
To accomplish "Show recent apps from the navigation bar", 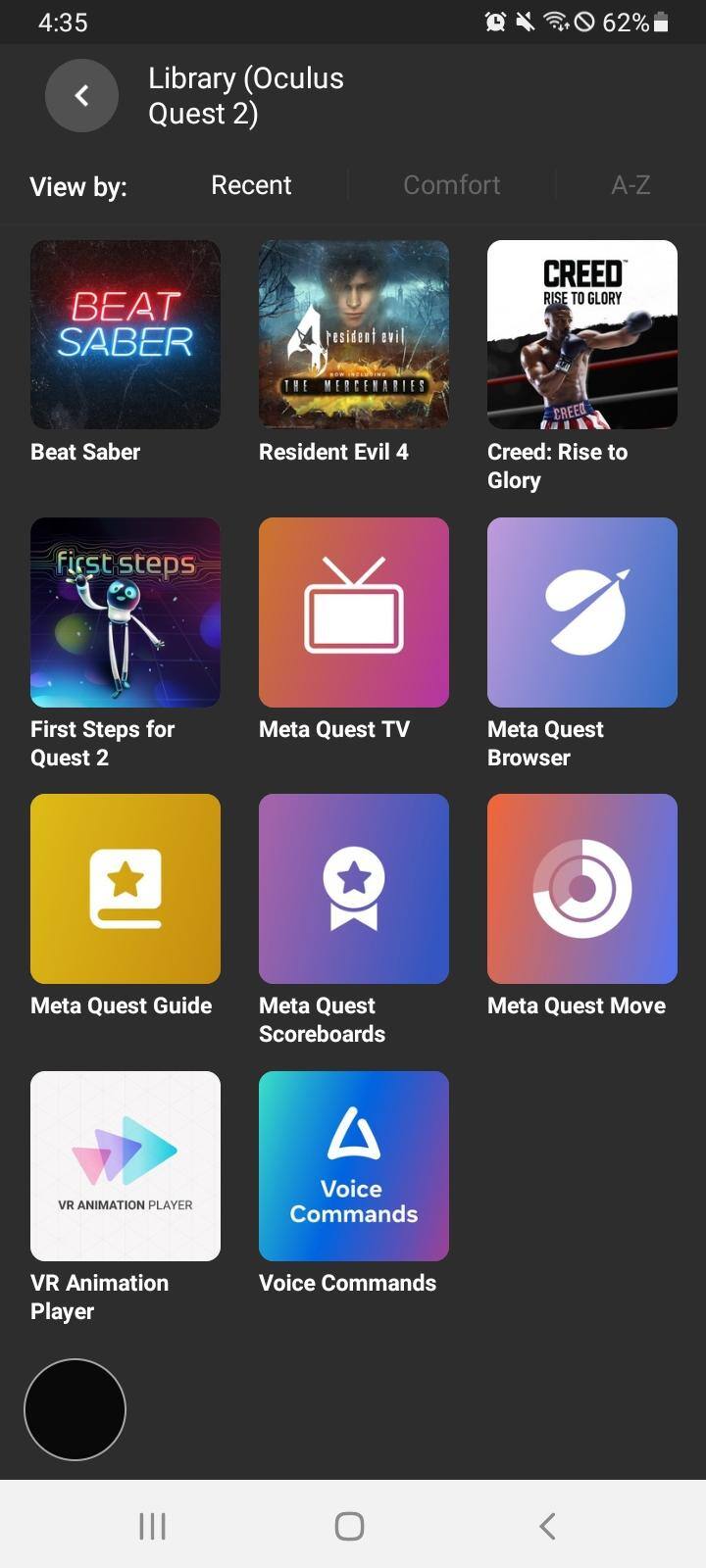I will pos(152,1526).
